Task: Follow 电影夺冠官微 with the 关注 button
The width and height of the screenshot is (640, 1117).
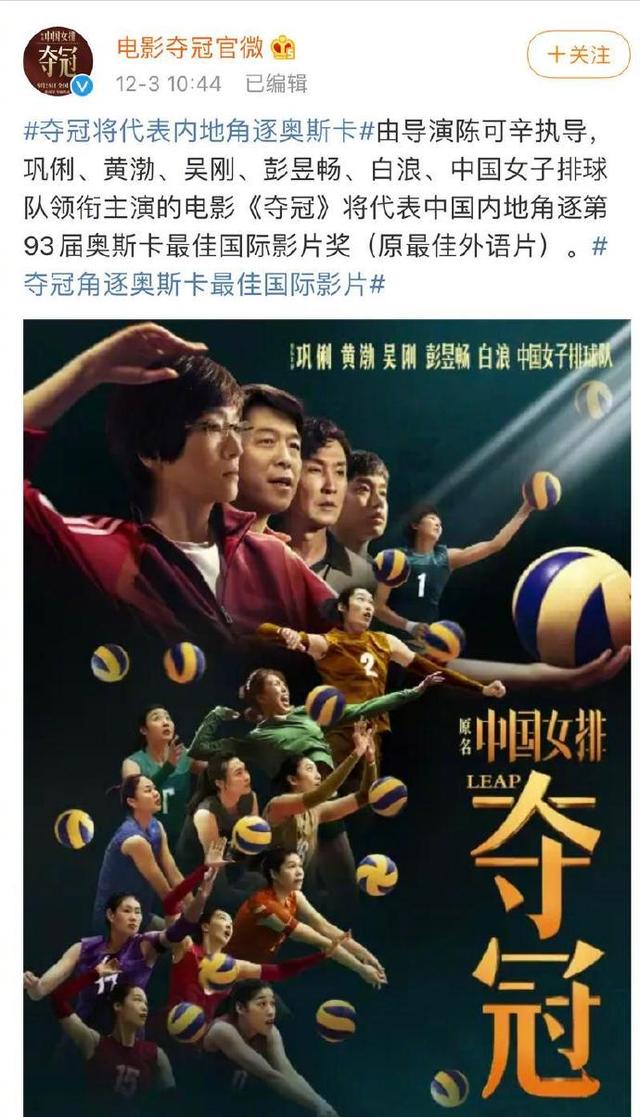Action: [579, 55]
